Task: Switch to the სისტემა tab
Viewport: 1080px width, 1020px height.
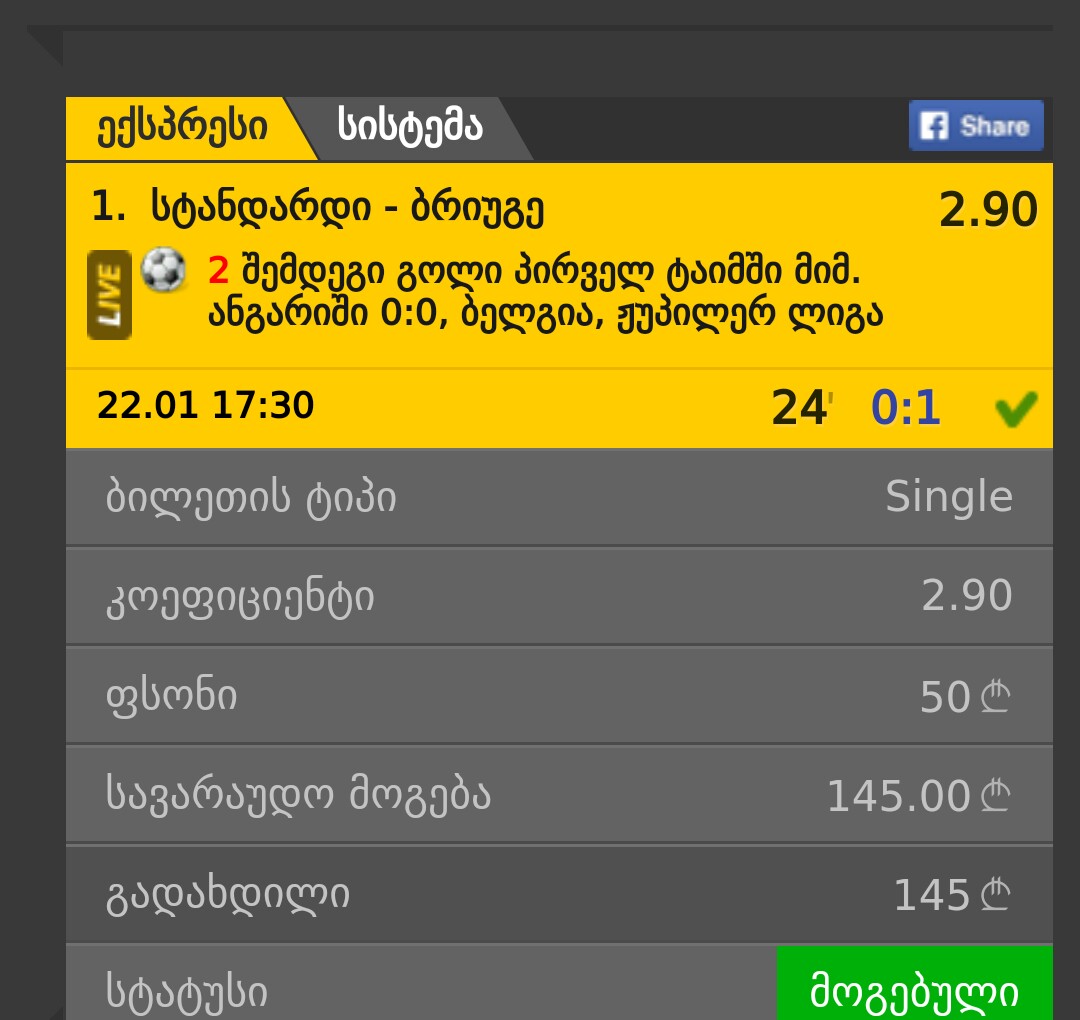Action: (410, 128)
